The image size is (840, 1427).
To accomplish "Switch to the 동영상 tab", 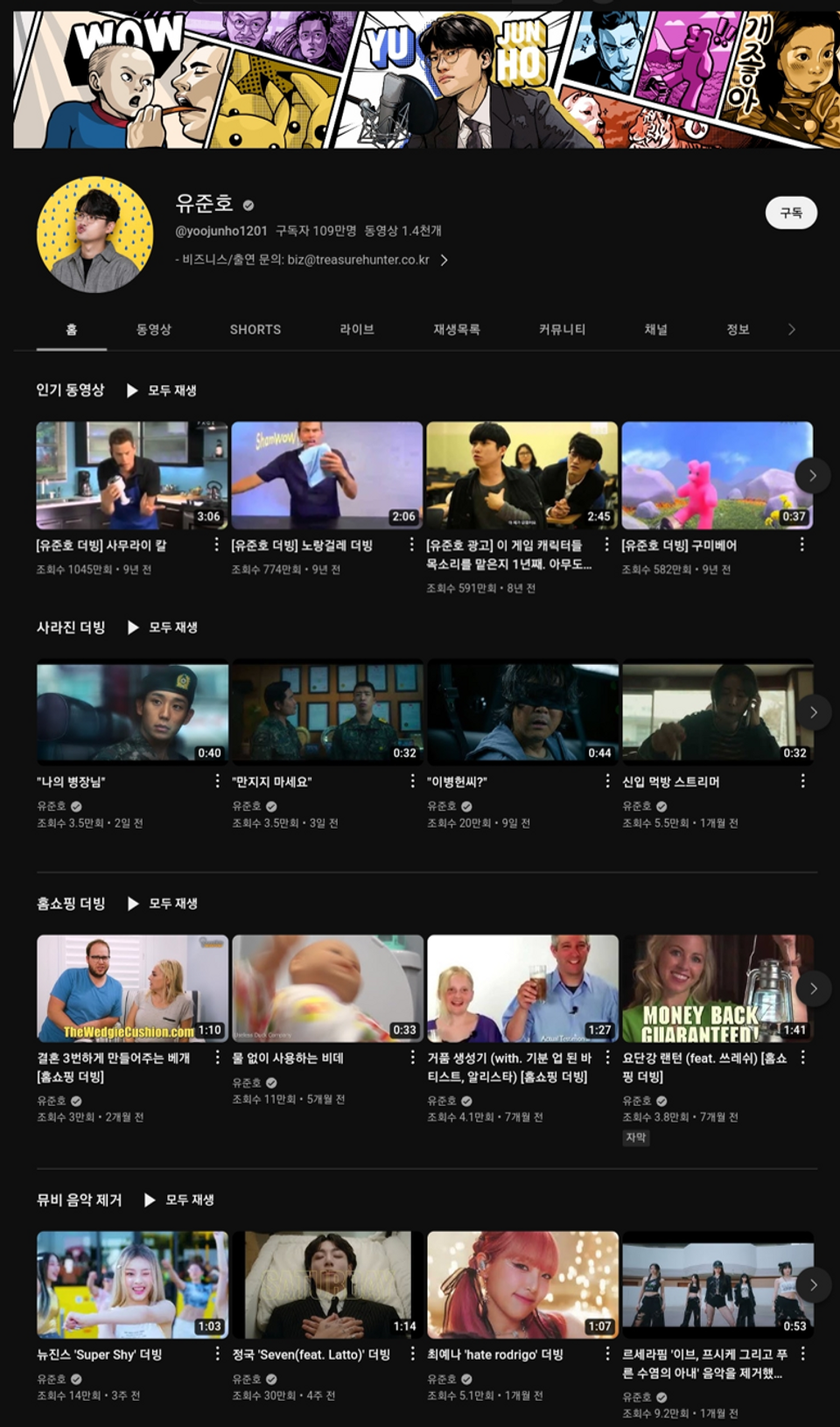I will point(154,329).
